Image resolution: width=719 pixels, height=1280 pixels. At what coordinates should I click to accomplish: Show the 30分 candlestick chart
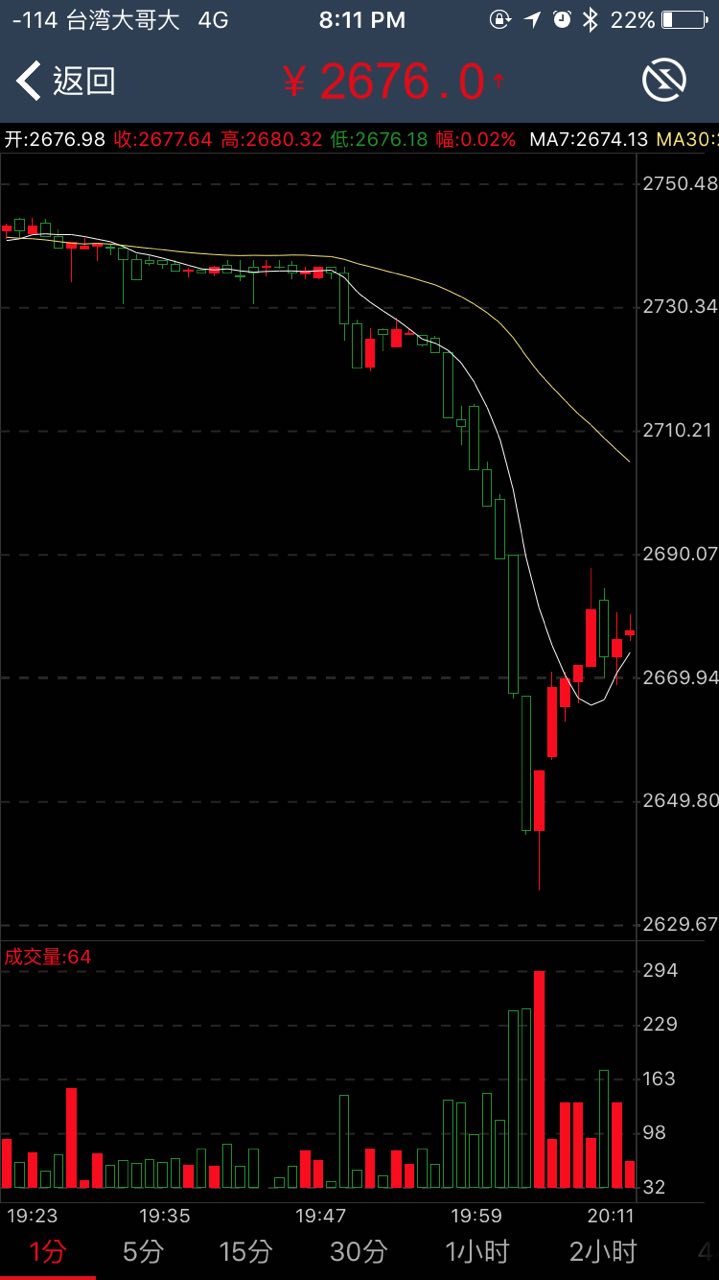[359, 1251]
